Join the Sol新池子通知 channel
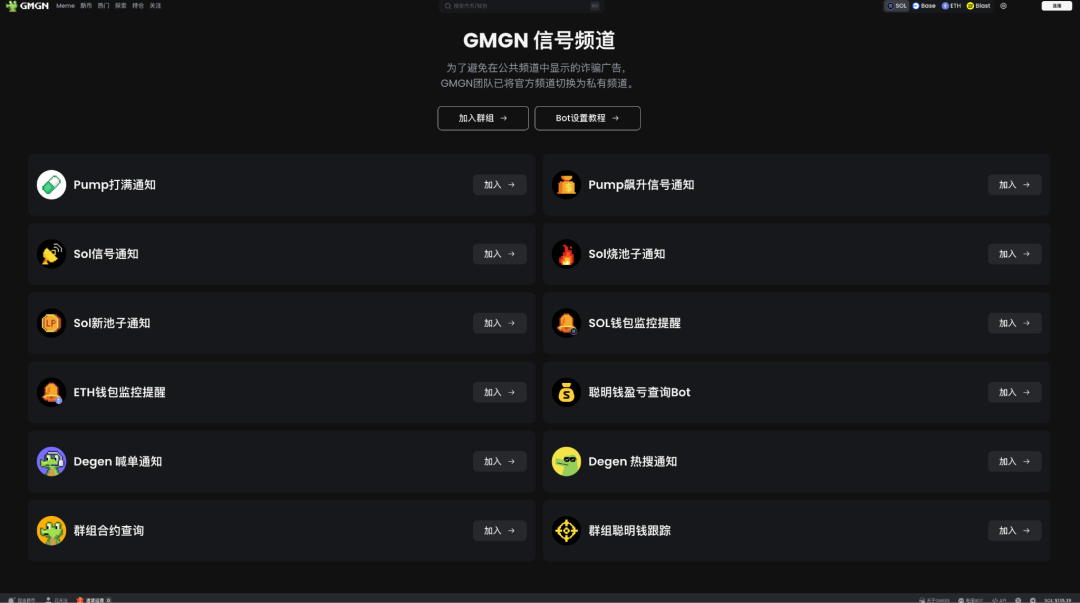The image size is (1080, 603). click(x=499, y=323)
